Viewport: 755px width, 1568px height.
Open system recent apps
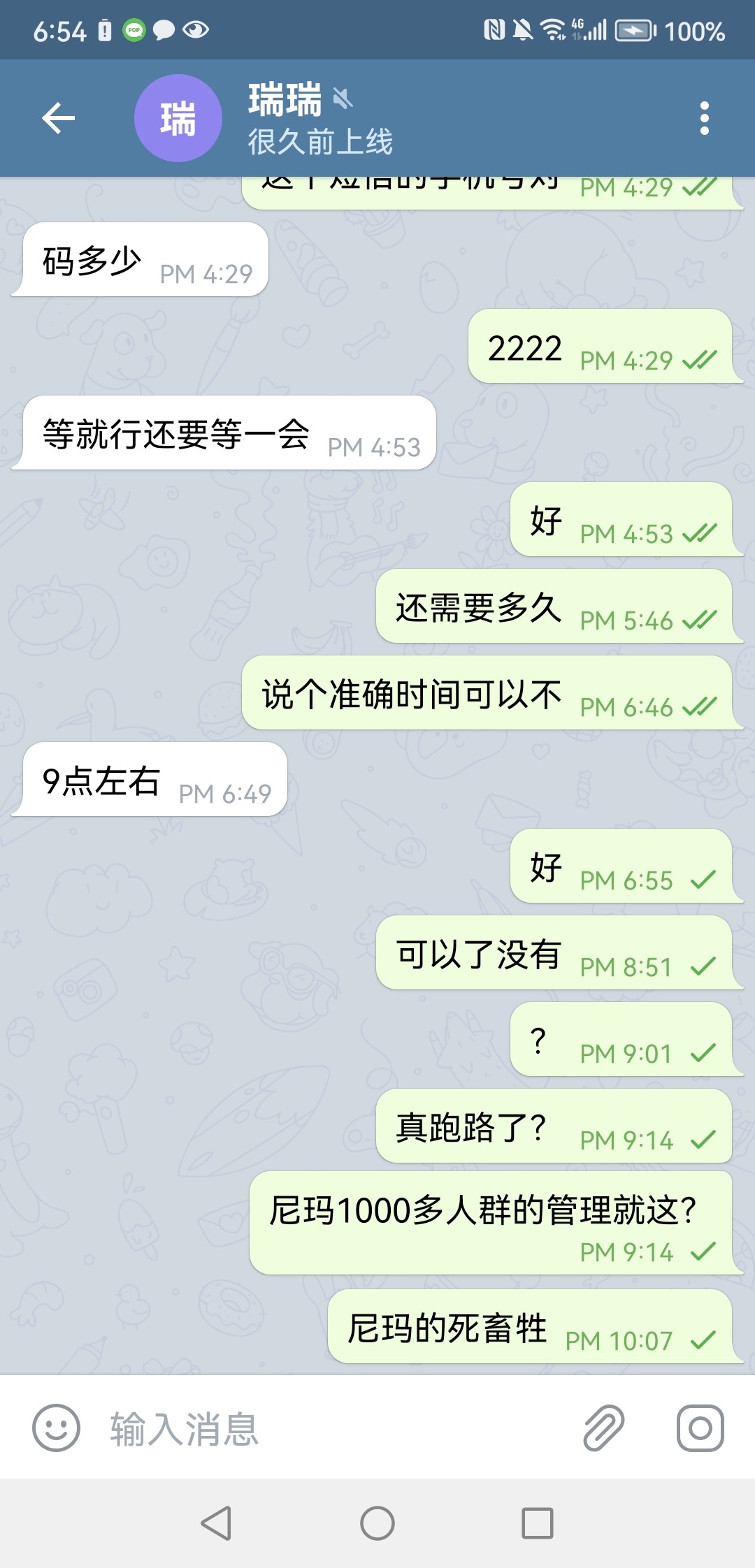(537, 1523)
